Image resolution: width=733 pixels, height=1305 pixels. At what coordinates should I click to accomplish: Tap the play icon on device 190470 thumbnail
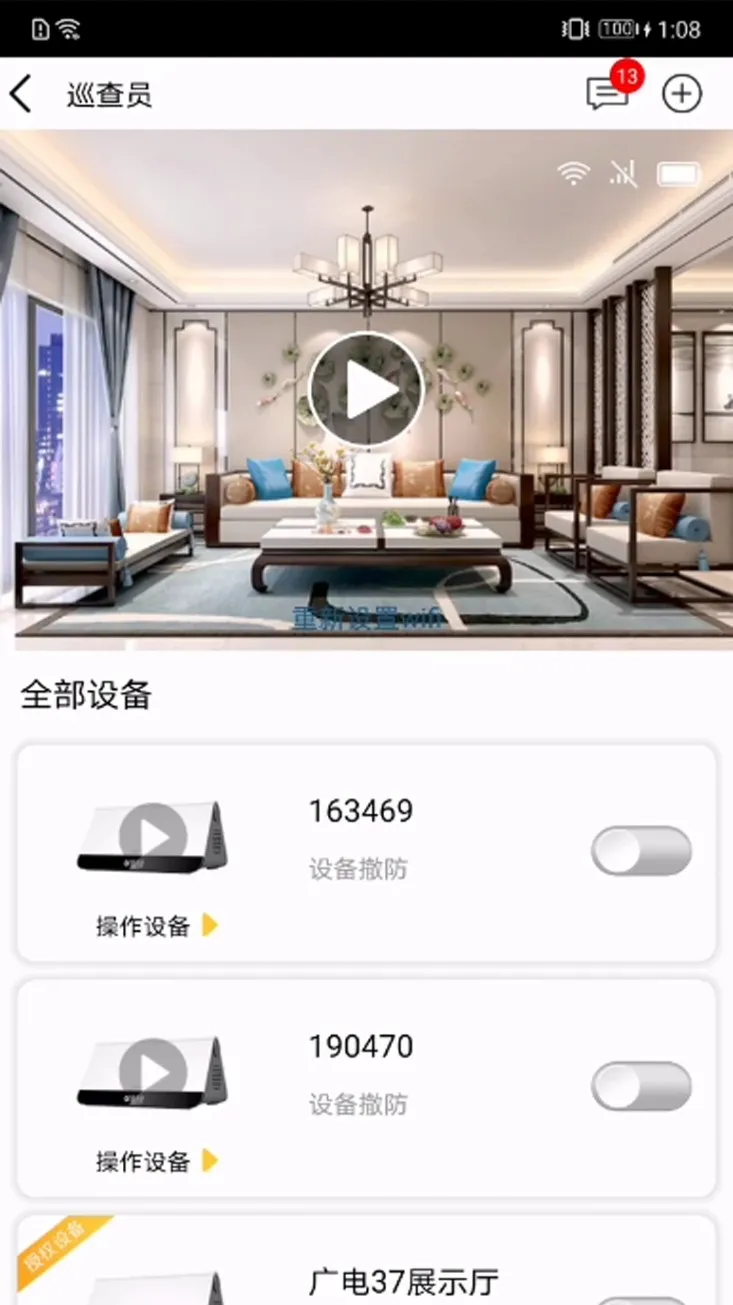151,1072
